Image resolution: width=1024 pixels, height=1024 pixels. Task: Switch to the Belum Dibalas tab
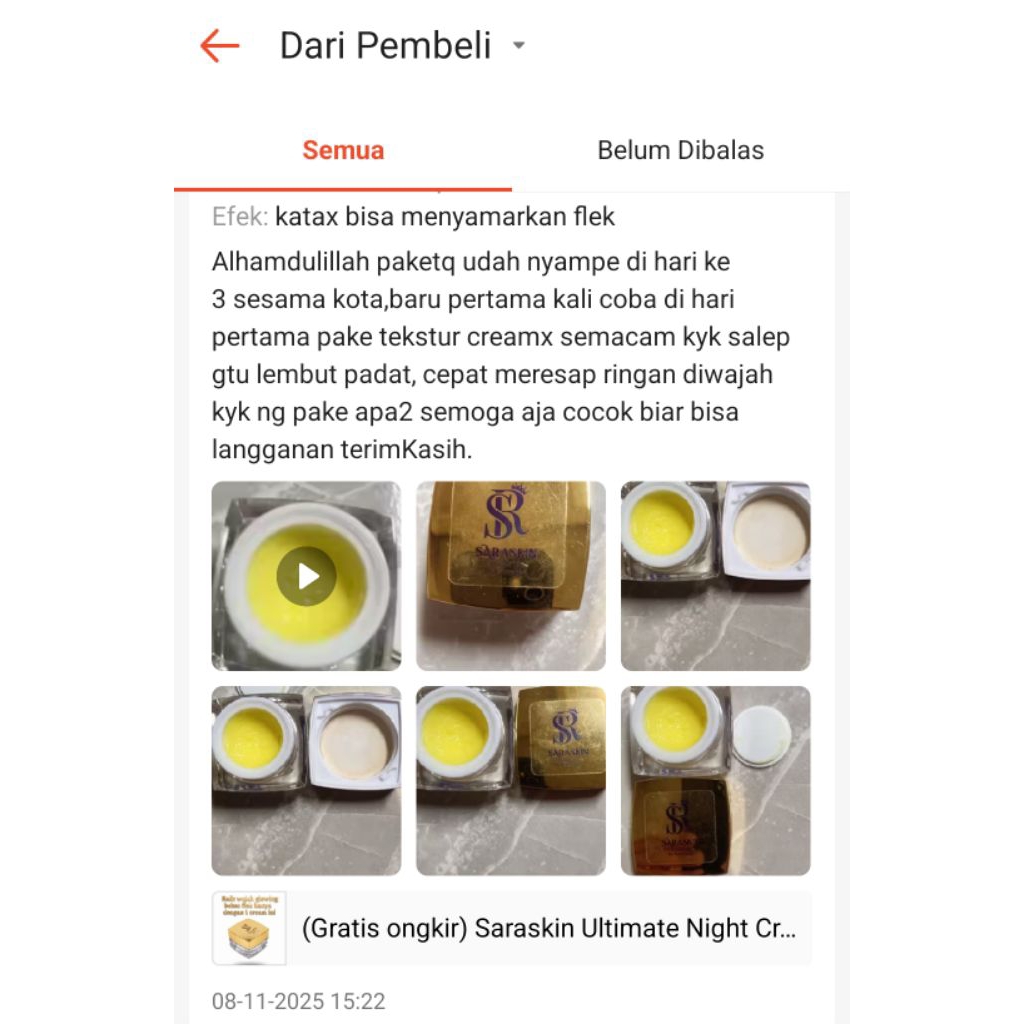pyautogui.click(x=680, y=151)
